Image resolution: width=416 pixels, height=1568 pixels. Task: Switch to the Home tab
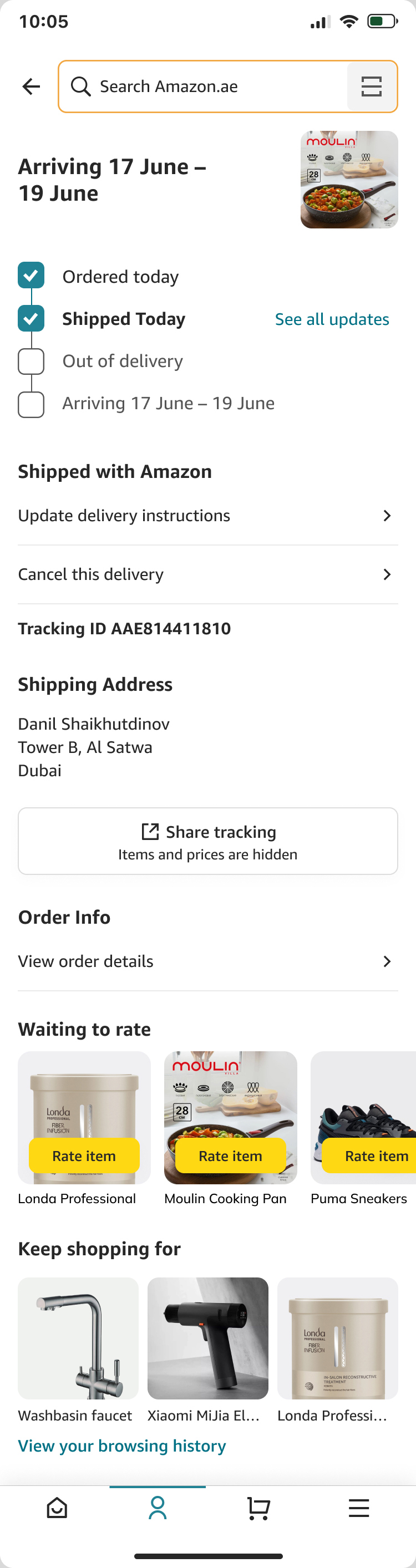coord(57,1508)
